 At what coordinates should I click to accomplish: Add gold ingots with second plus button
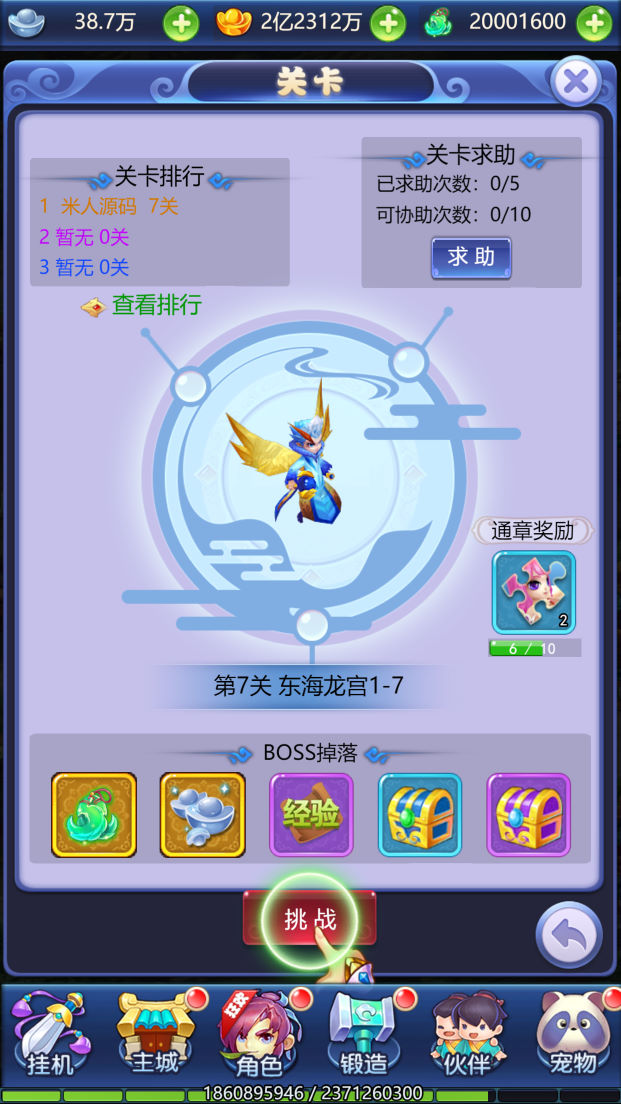[x=388, y=23]
